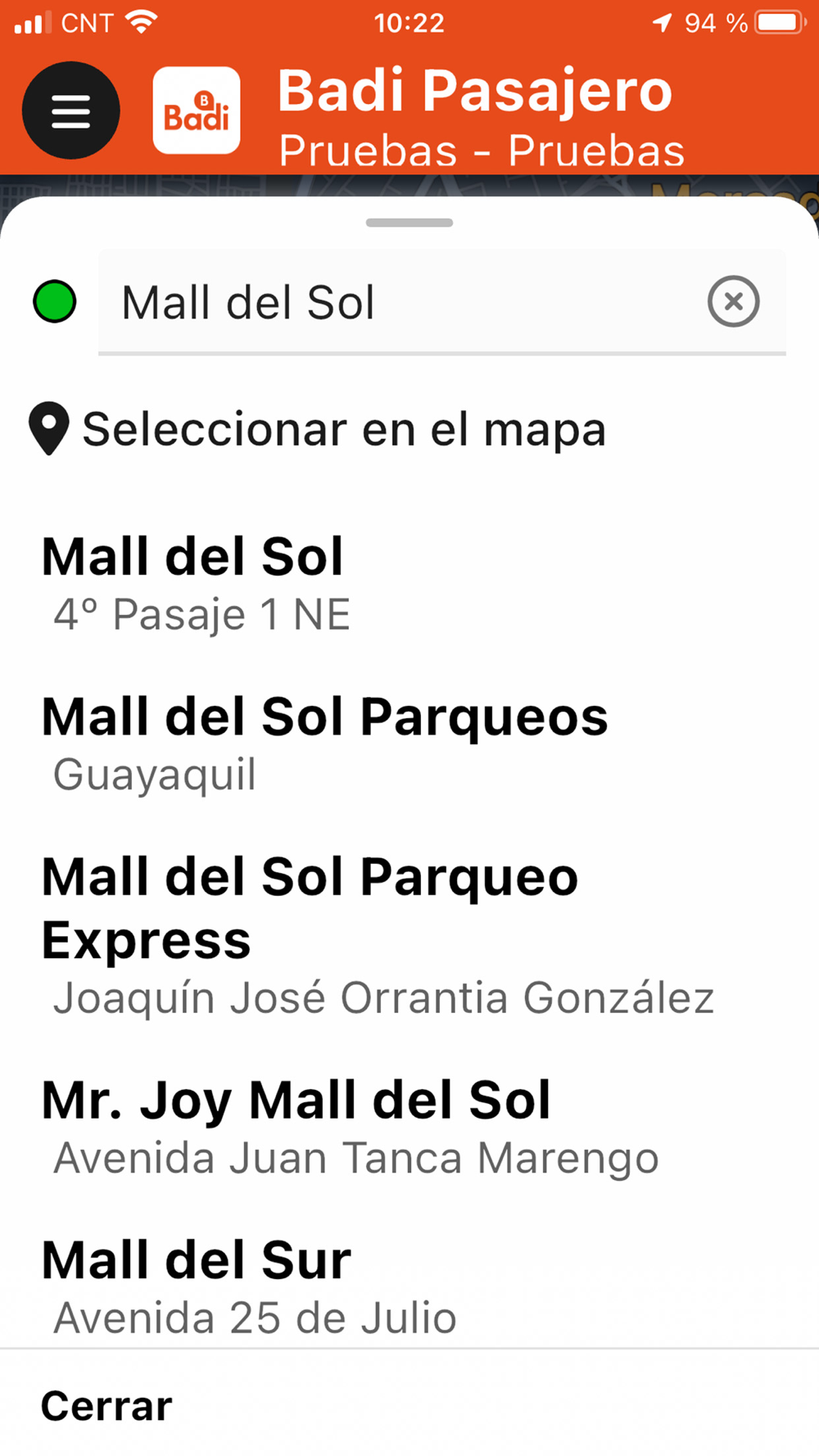This screenshot has width=819, height=1456.
Task: Open the hamburger drawer menu
Action: 71,111
